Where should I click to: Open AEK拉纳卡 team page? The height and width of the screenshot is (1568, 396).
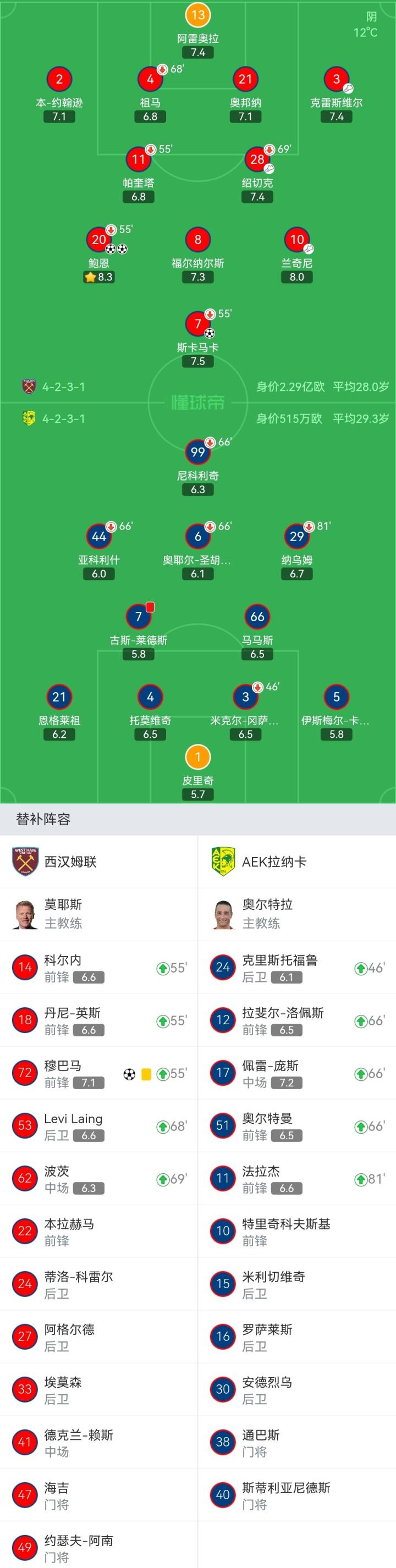(x=274, y=862)
